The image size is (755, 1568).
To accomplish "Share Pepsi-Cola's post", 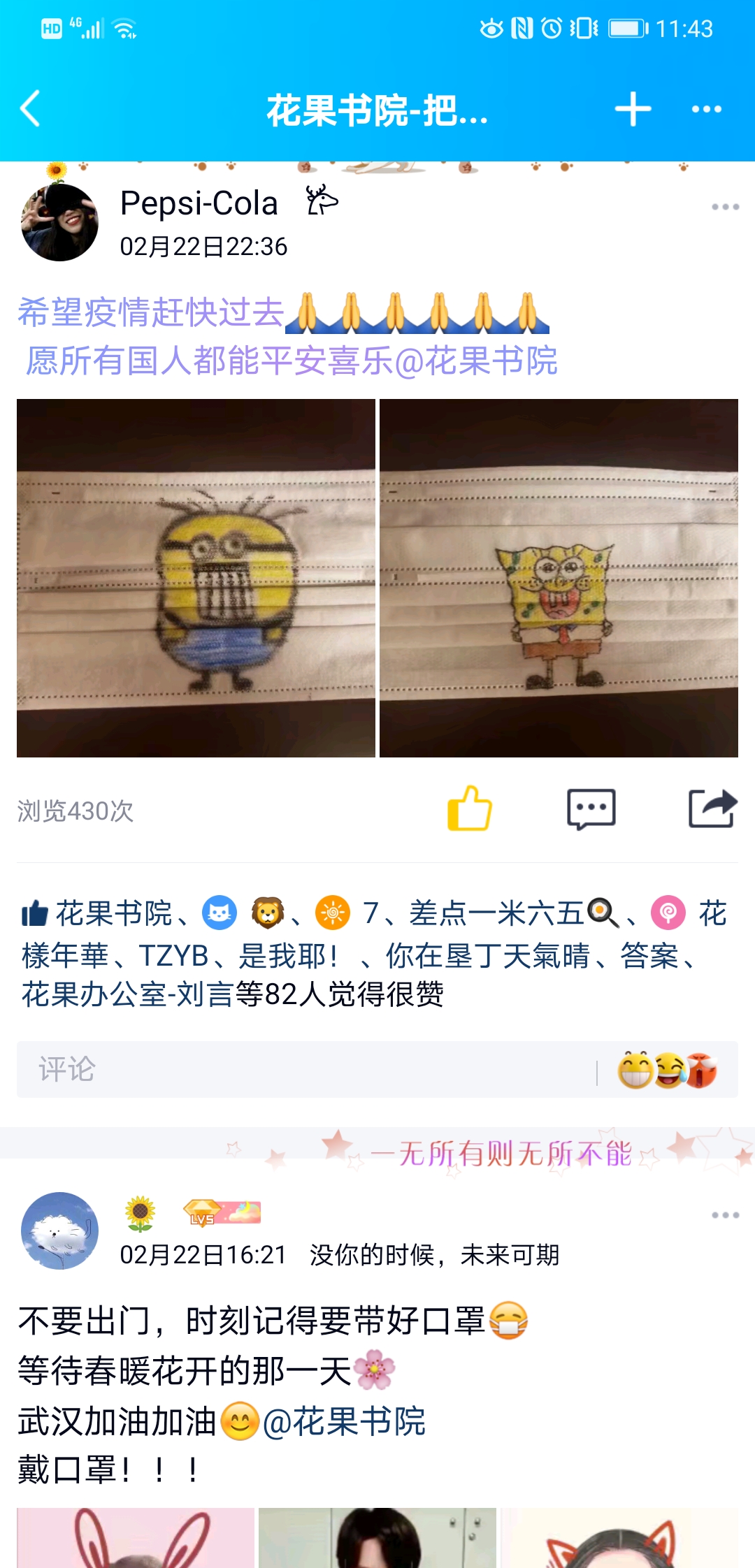I will [x=712, y=809].
